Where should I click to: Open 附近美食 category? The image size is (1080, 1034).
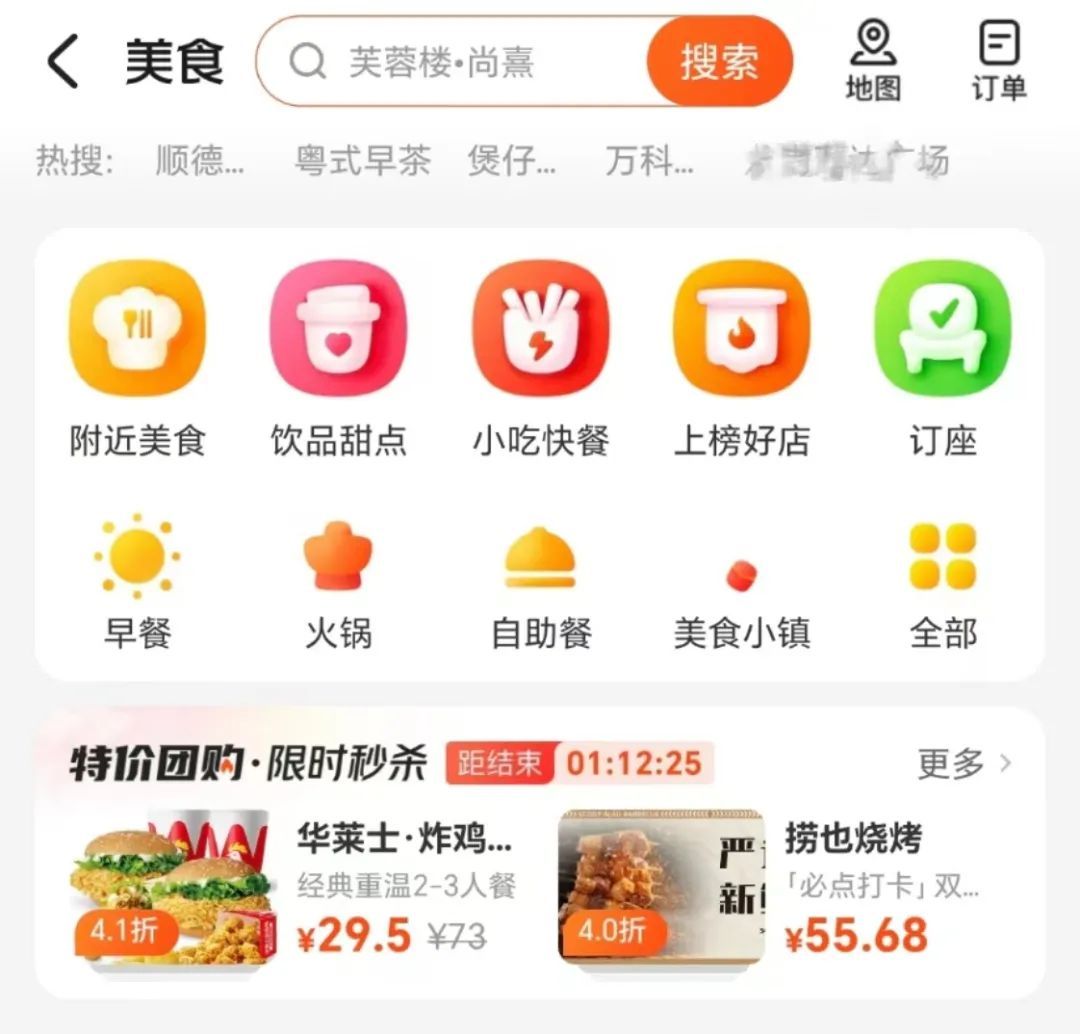pyautogui.click(x=137, y=358)
